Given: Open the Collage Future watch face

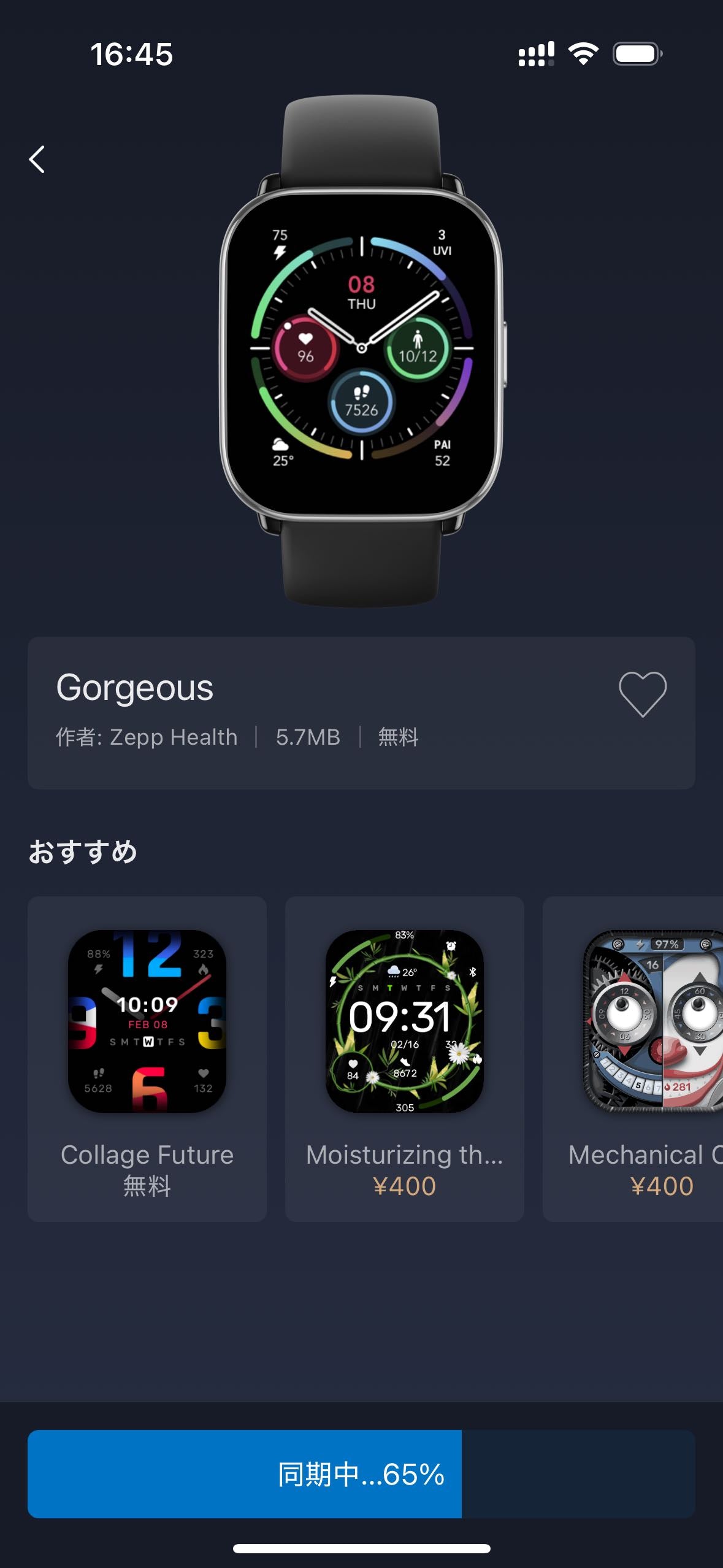Looking at the screenshot, I should tap(147, 1058).
